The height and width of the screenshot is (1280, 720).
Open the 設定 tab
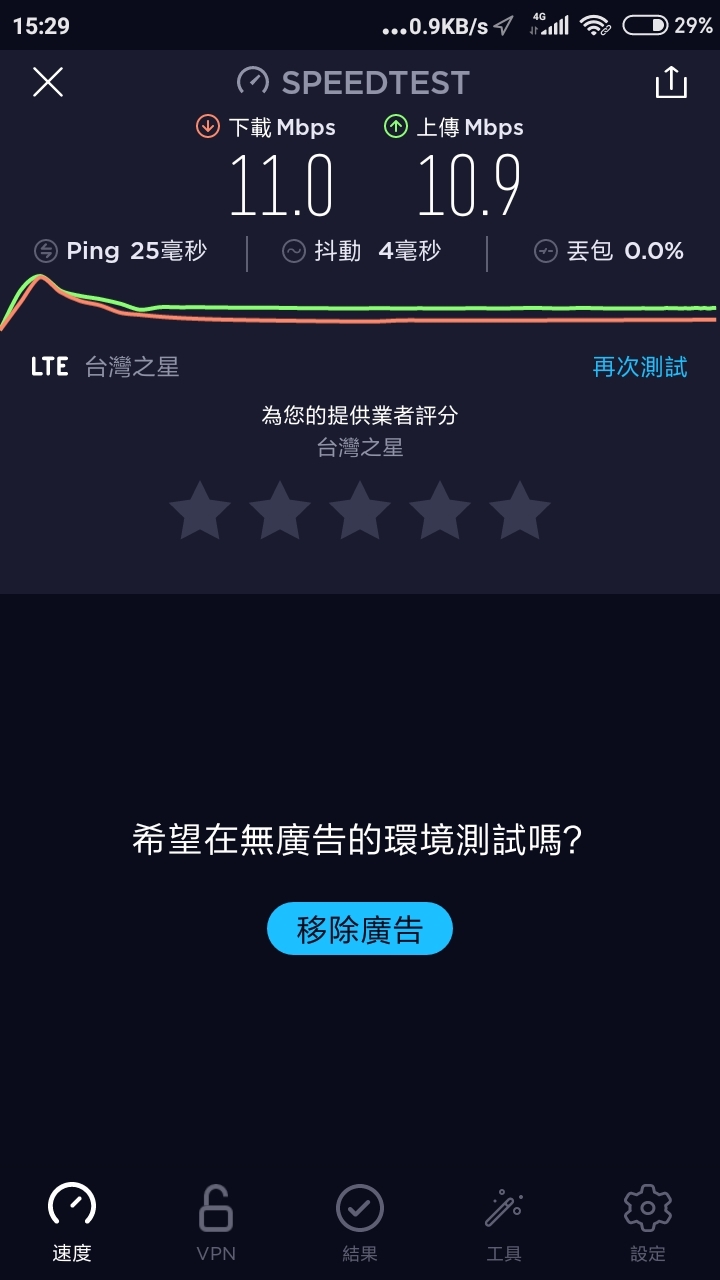(648, 1222)
